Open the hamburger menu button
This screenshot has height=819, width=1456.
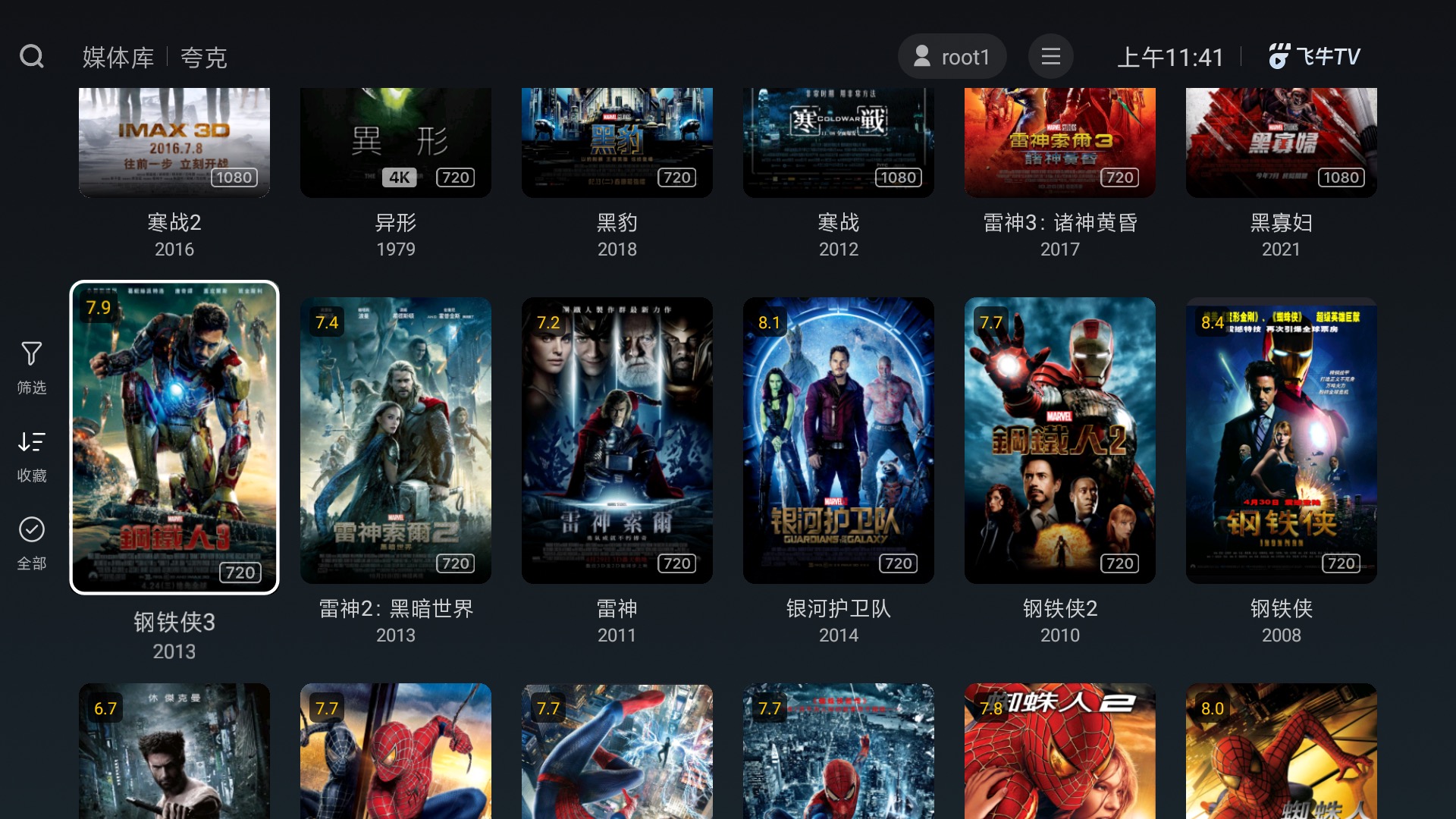click(x=1050, y=57)
